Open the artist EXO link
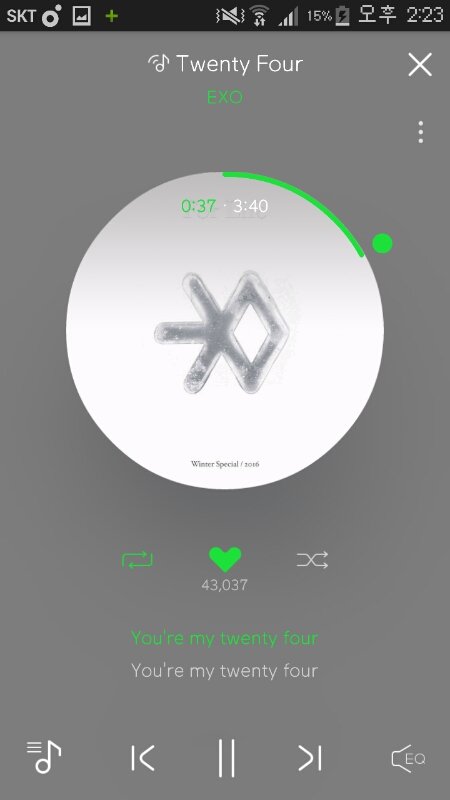This screenshot has width=450, height=800. click(x=225, y=97)
